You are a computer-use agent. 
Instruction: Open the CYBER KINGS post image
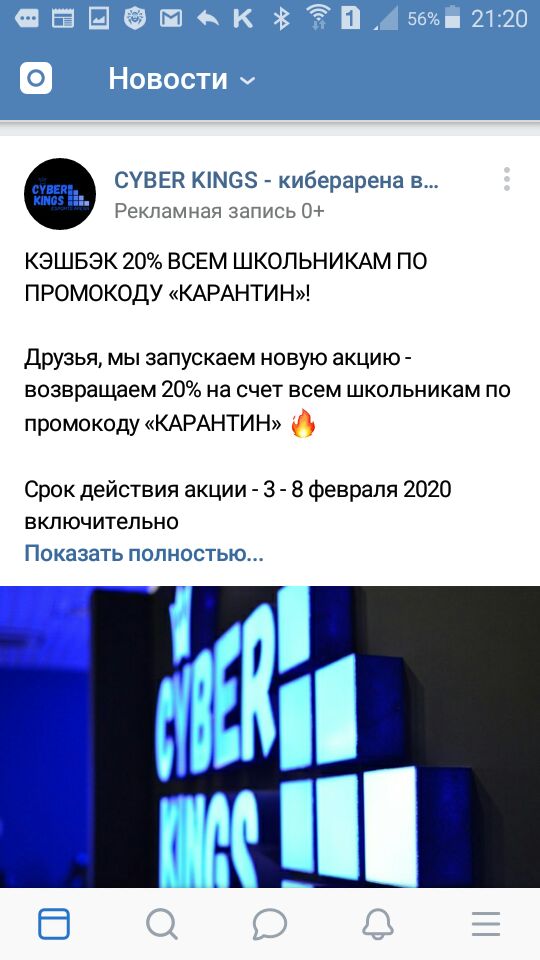pyautogui.click(x=270, y=737)
